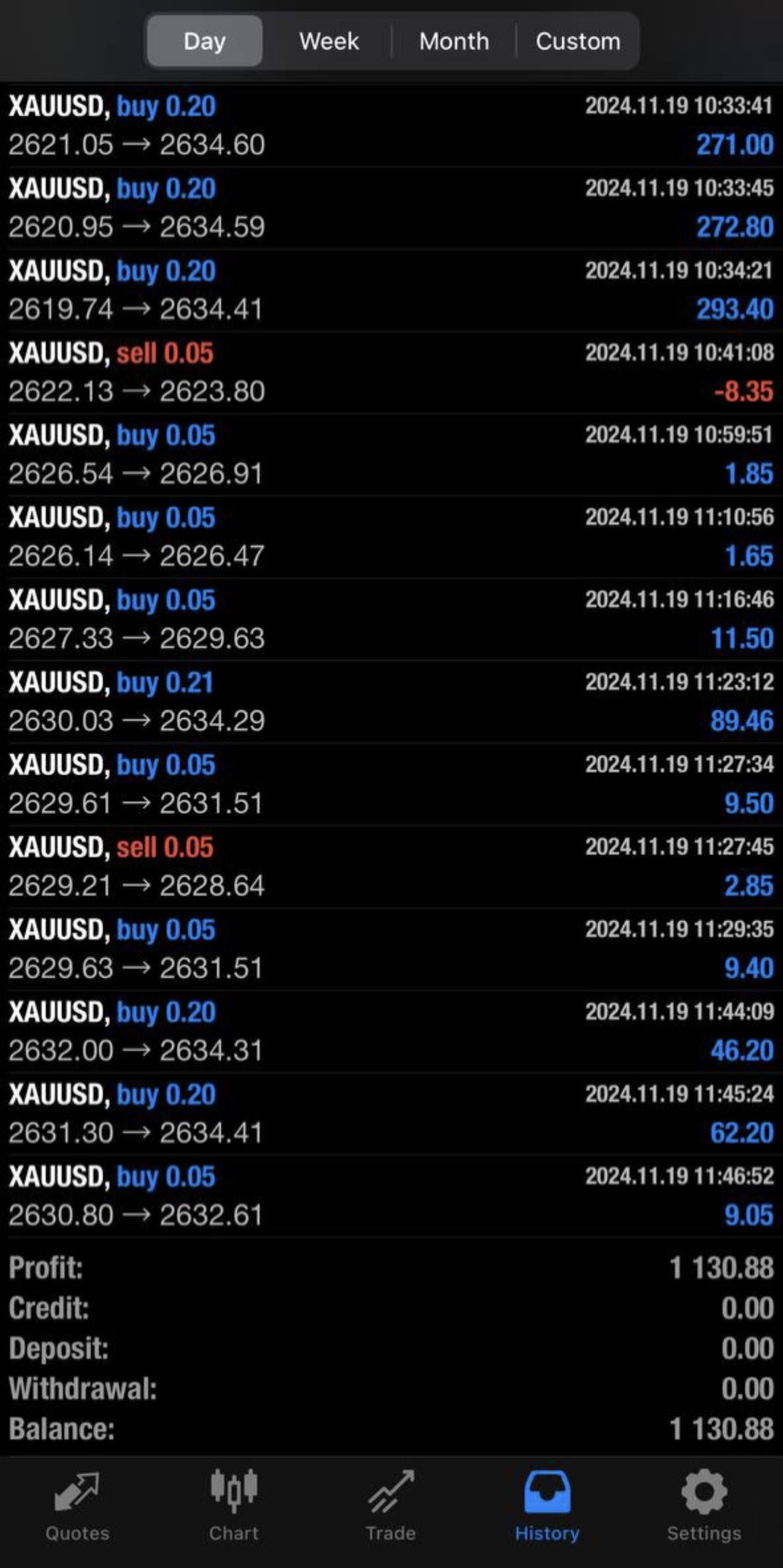Choose the Custom date range
The image size is (783, 1568).
click(x=578, y=41)
